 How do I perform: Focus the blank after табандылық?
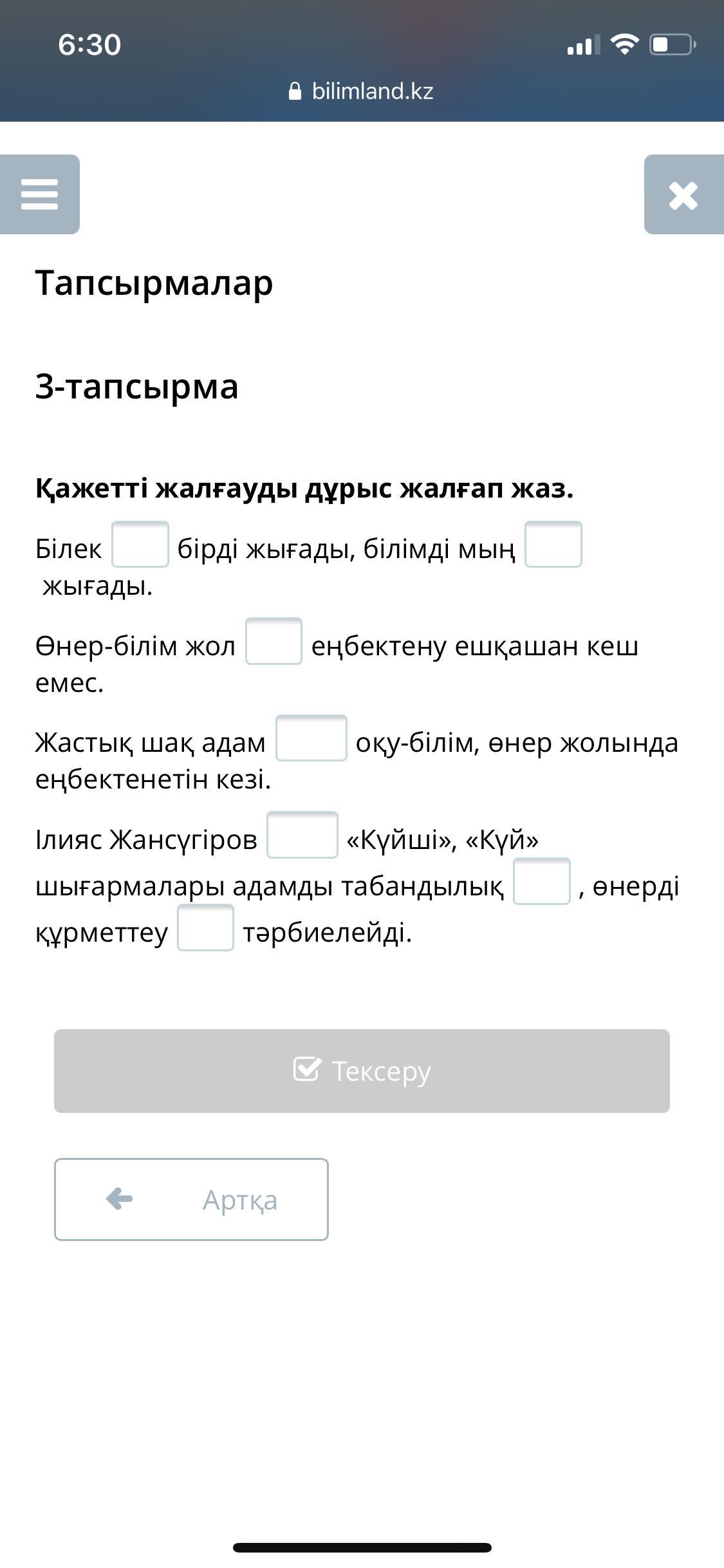pos(542,881)
